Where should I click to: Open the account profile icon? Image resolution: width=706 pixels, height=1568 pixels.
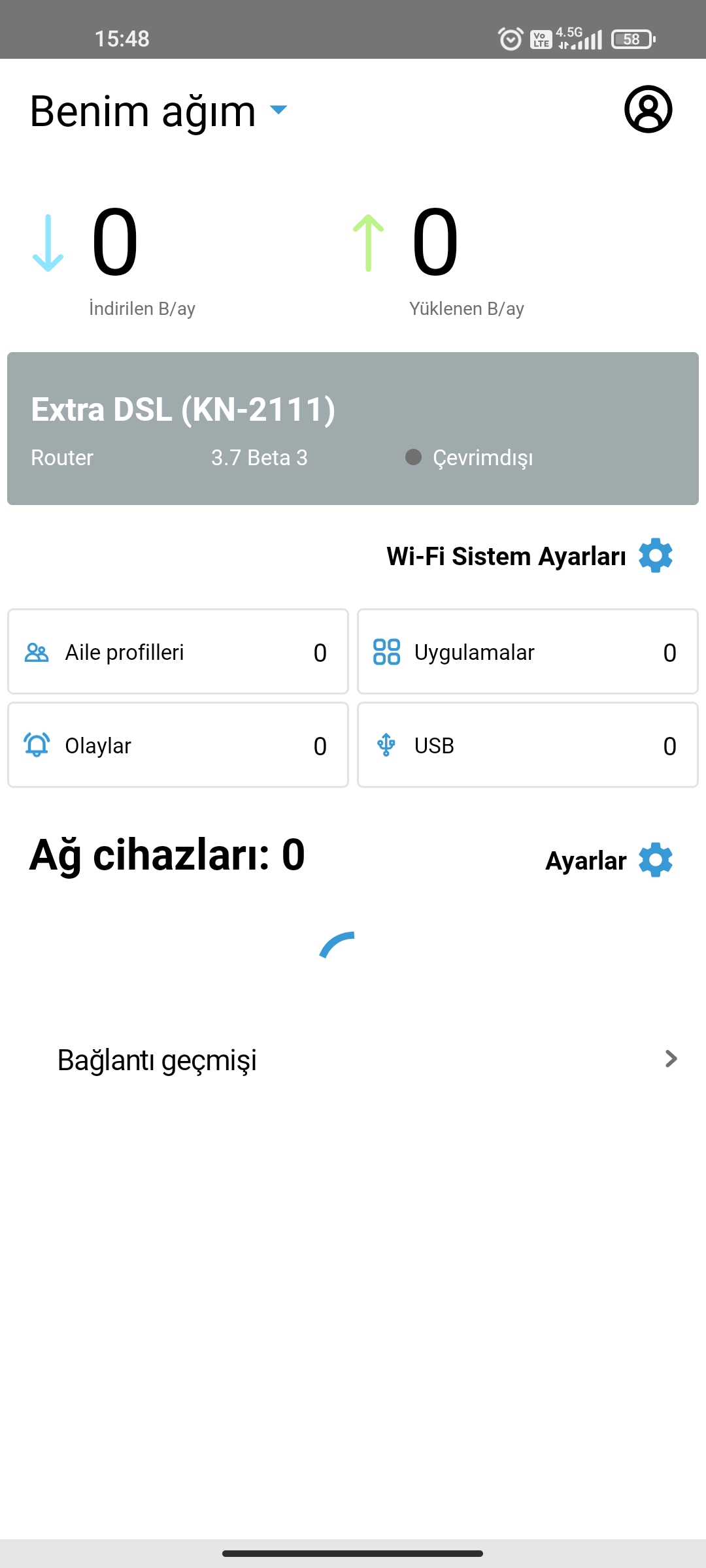pos(648,109)
